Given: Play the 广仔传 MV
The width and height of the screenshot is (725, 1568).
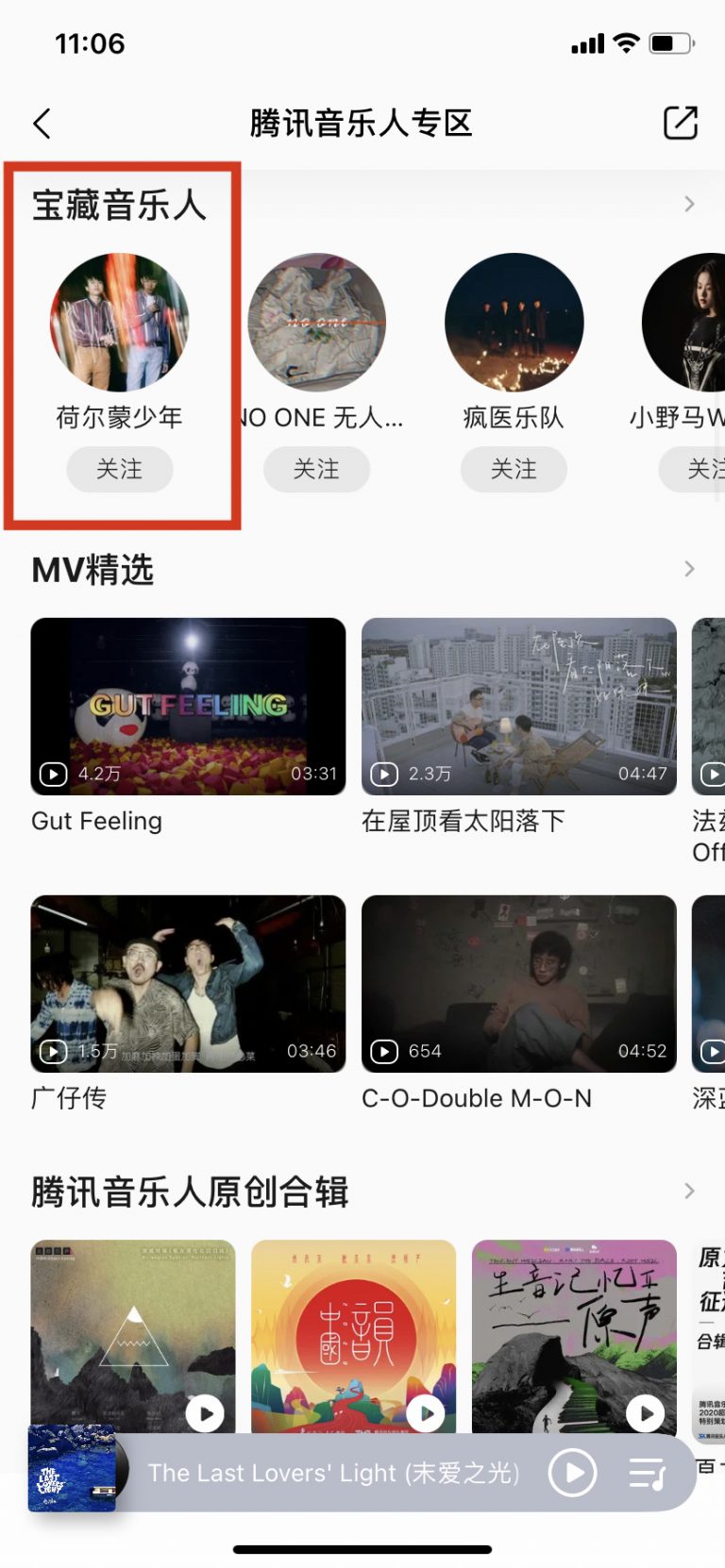Looking at the screenshot, I should pyautogui.click(x=188, y=983).
